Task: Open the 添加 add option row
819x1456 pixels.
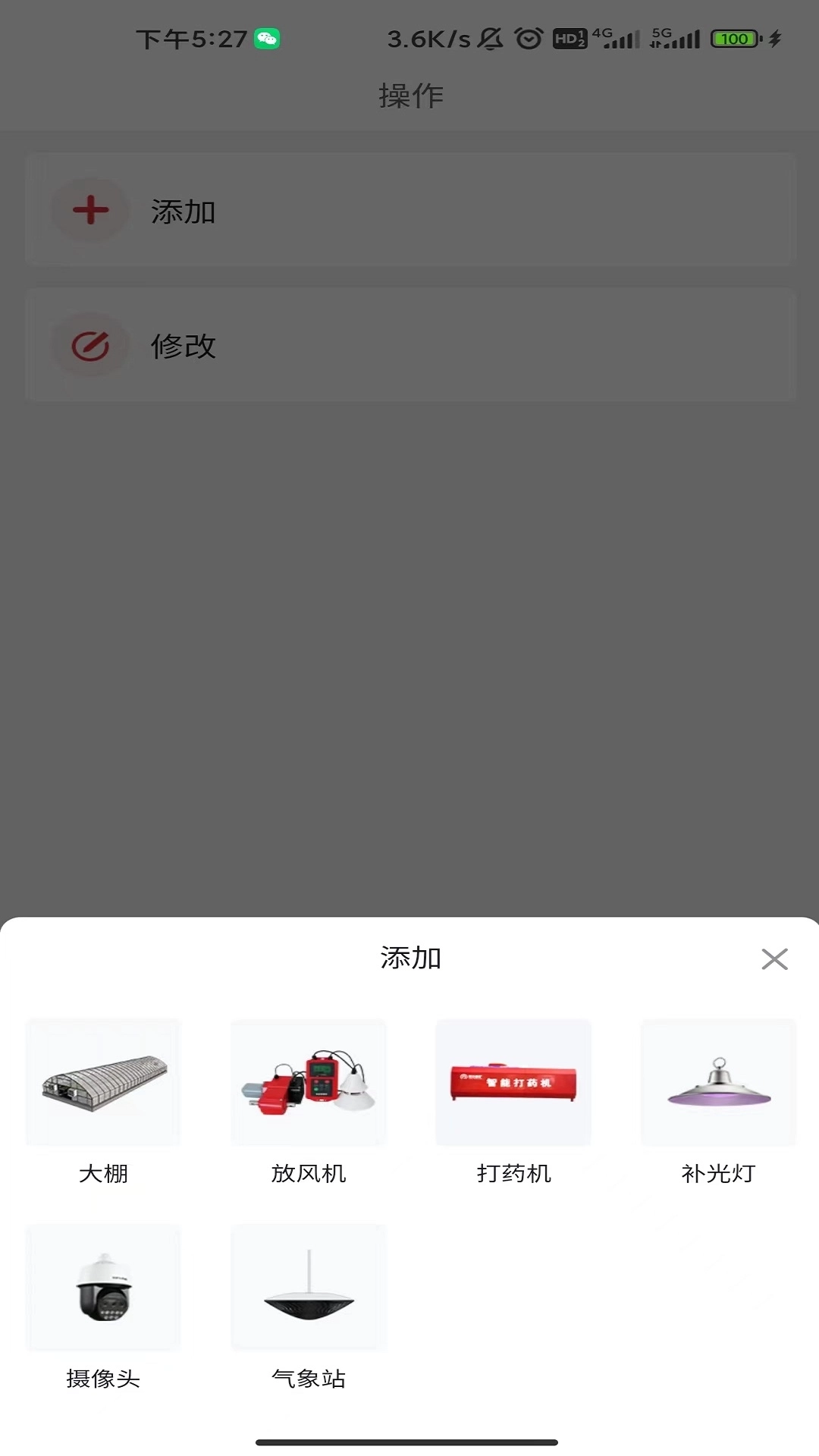Action: point(409,210)
